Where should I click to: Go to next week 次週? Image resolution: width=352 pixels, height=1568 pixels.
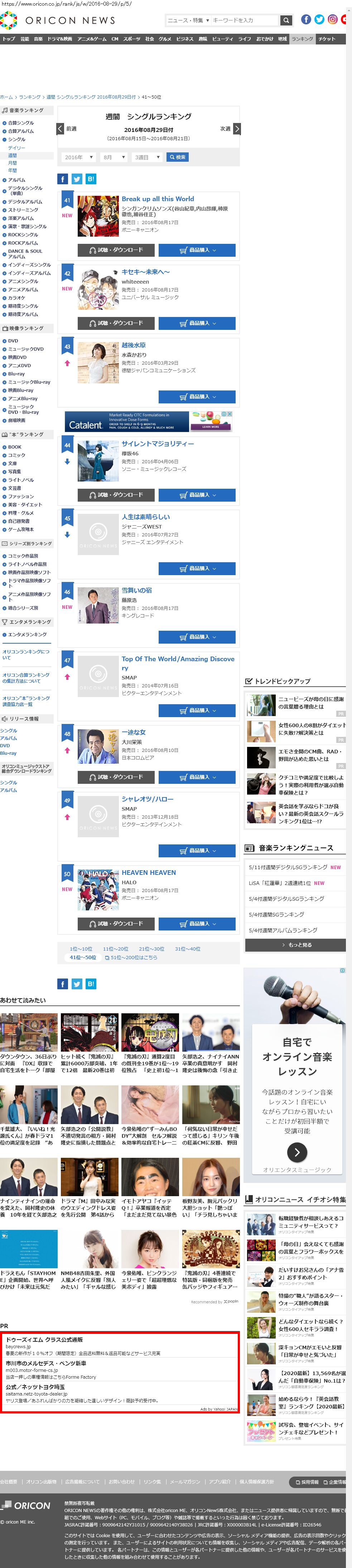click(230, 129)
